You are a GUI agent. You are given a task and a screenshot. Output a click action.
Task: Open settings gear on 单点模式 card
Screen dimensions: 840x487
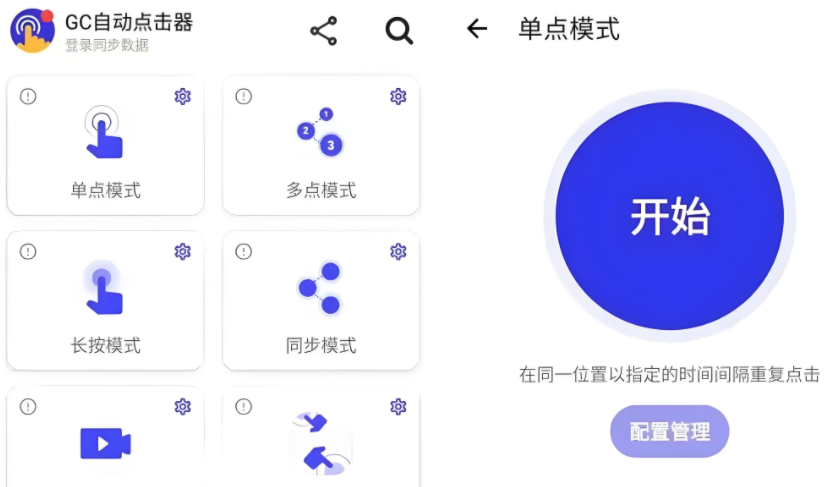[182, 96]
